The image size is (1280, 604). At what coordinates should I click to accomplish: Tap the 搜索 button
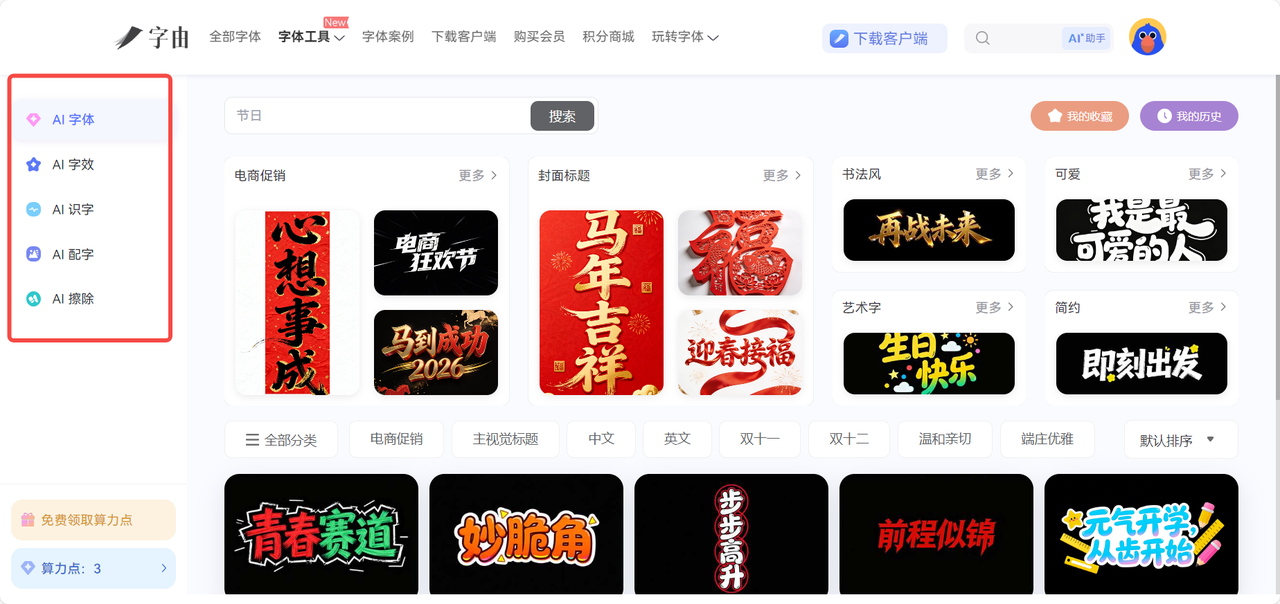[562, 116]
